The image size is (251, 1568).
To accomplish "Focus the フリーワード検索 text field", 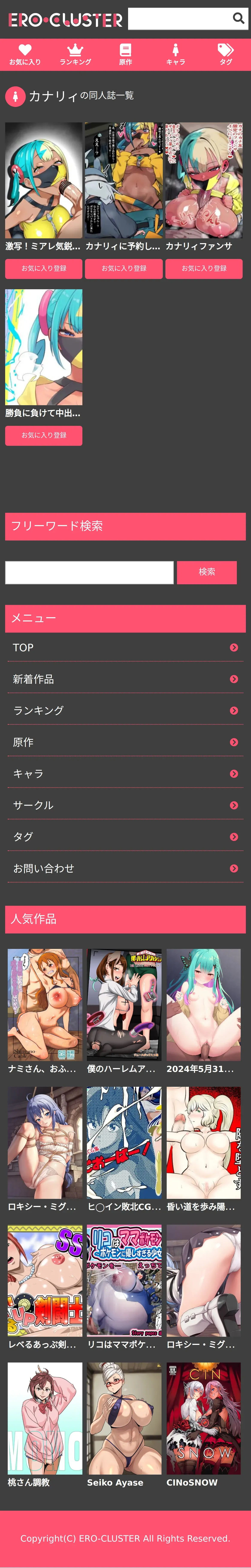I will pos(89,572).
